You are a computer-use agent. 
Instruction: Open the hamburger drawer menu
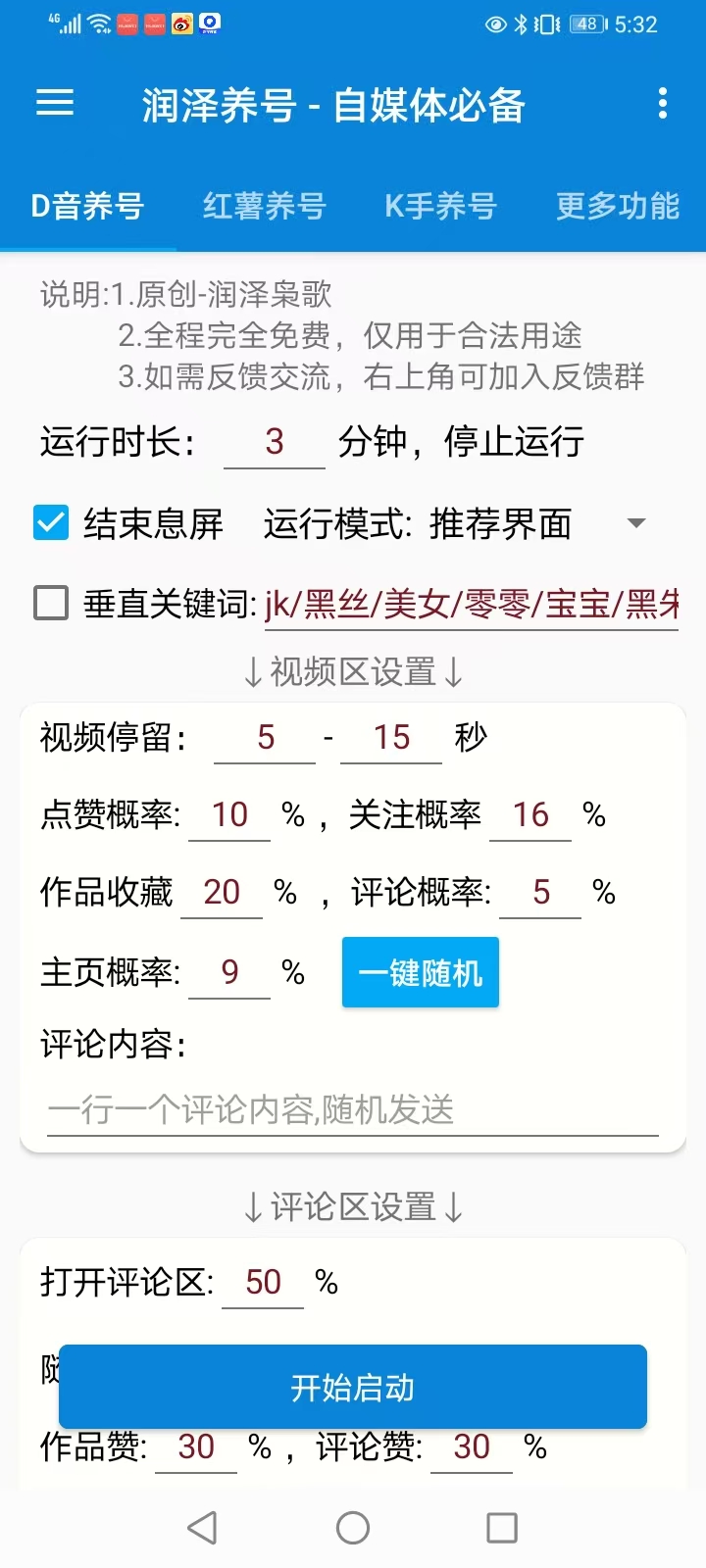(55, 103)
